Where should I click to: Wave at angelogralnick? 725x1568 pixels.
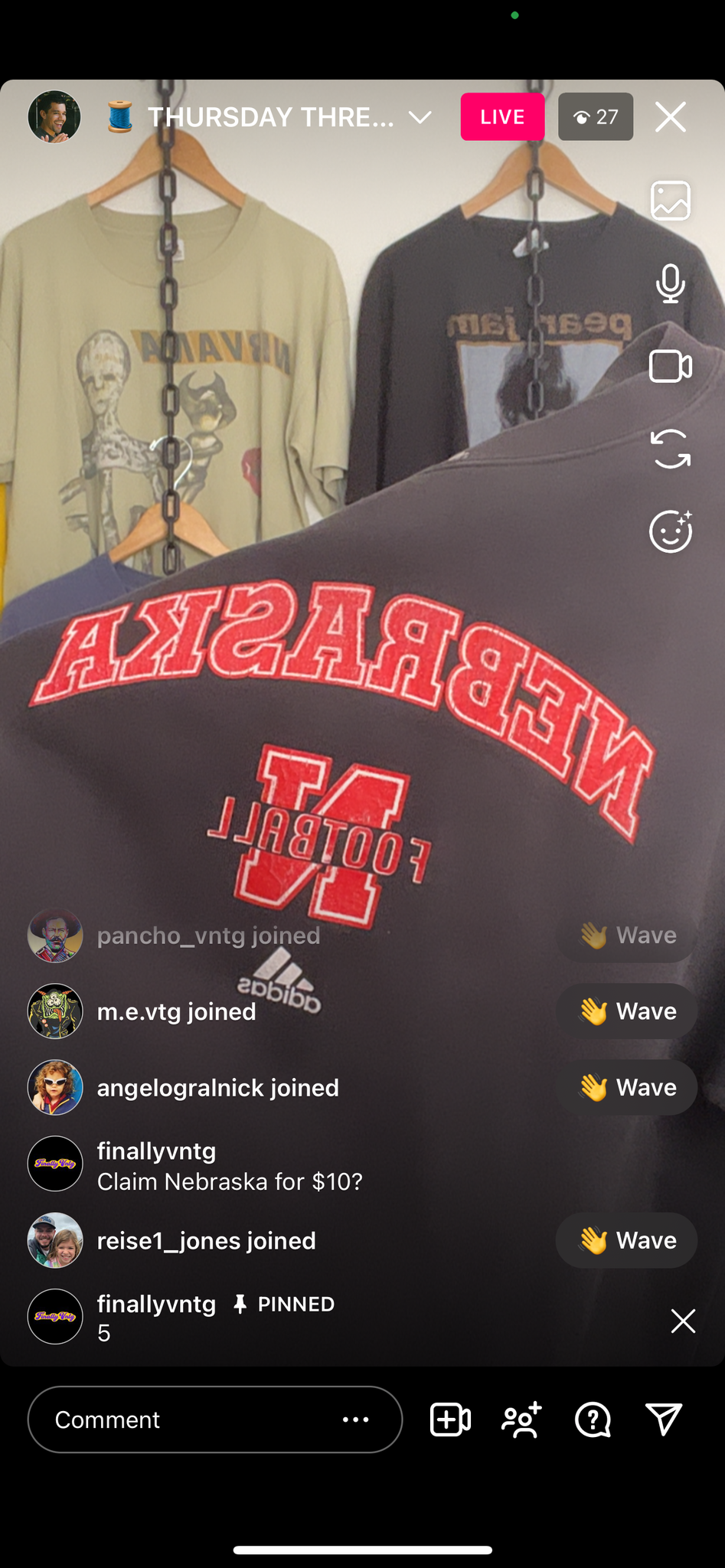coord(626,1088)
